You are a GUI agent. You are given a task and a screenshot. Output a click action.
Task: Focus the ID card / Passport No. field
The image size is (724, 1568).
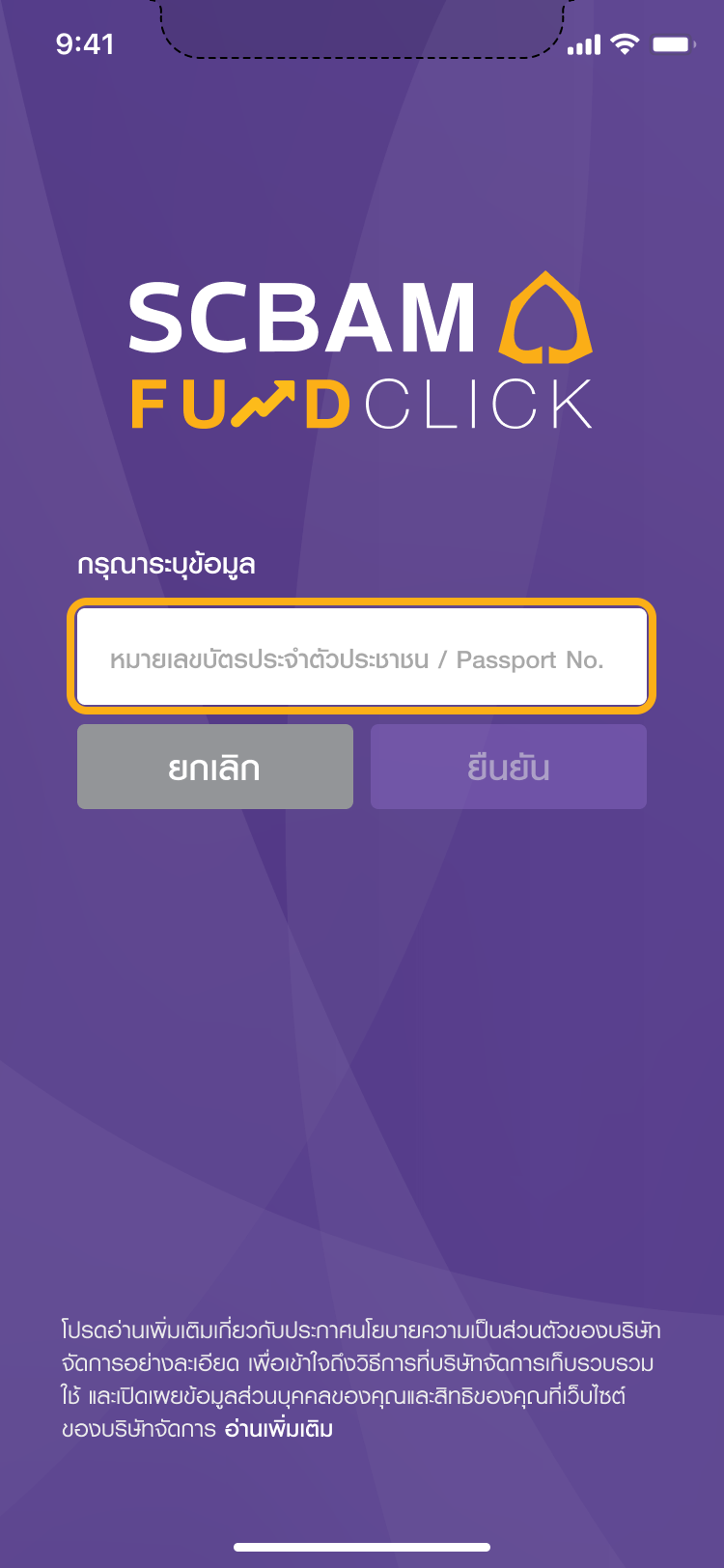361,657
